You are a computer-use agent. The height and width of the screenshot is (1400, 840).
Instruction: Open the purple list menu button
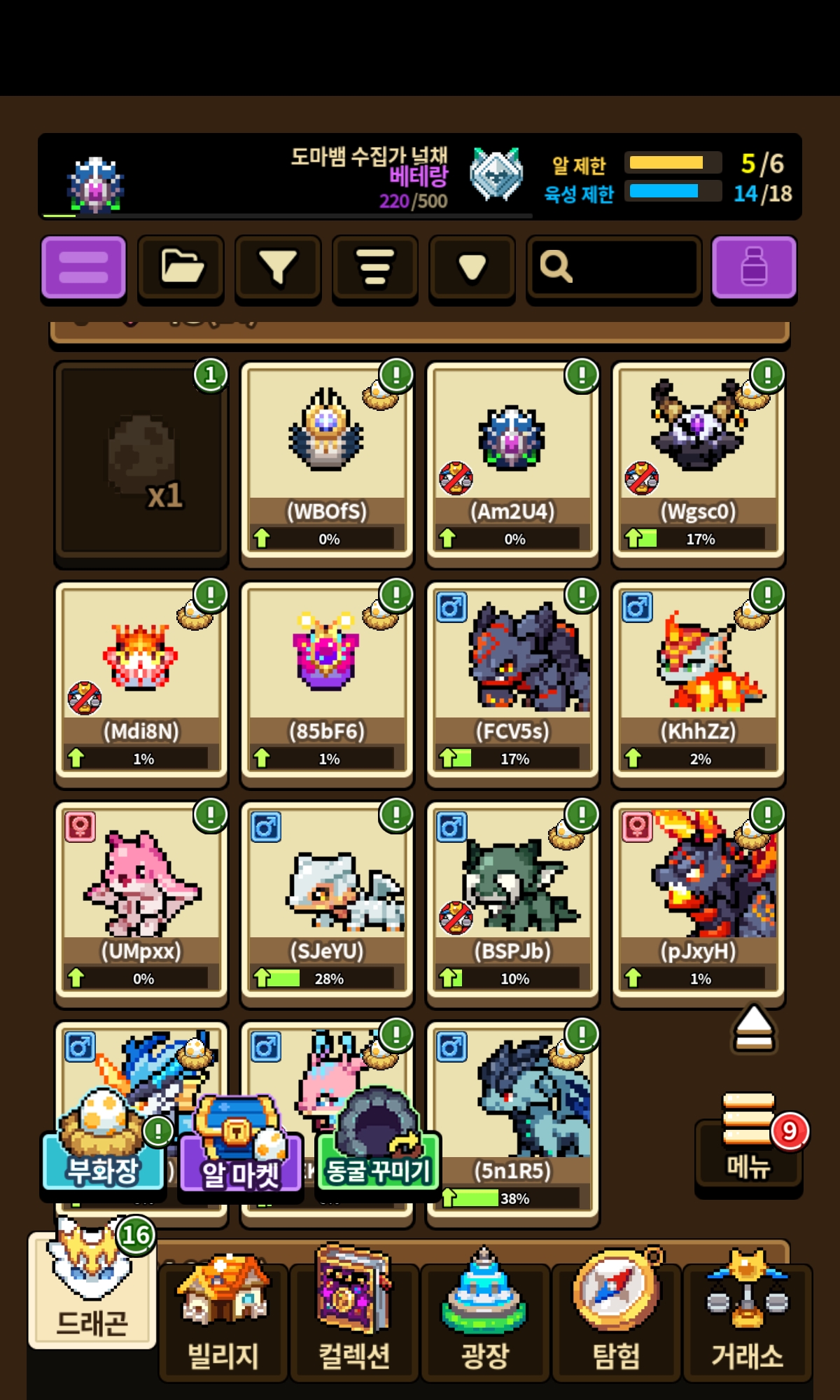(x=83, y=269)
